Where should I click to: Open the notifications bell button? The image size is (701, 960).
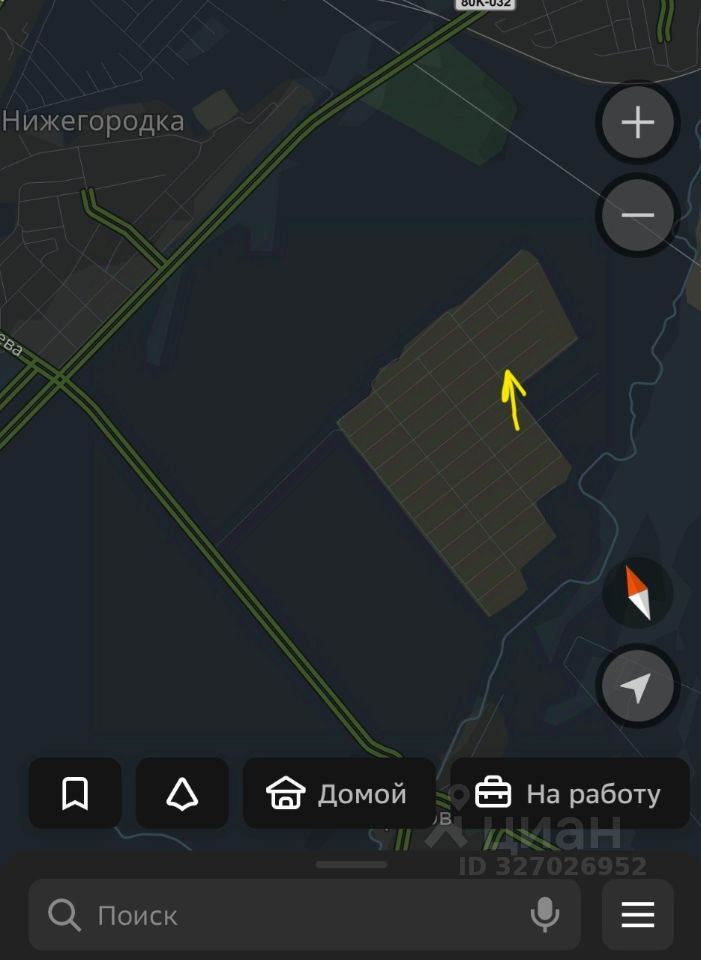tap(182, 794)
